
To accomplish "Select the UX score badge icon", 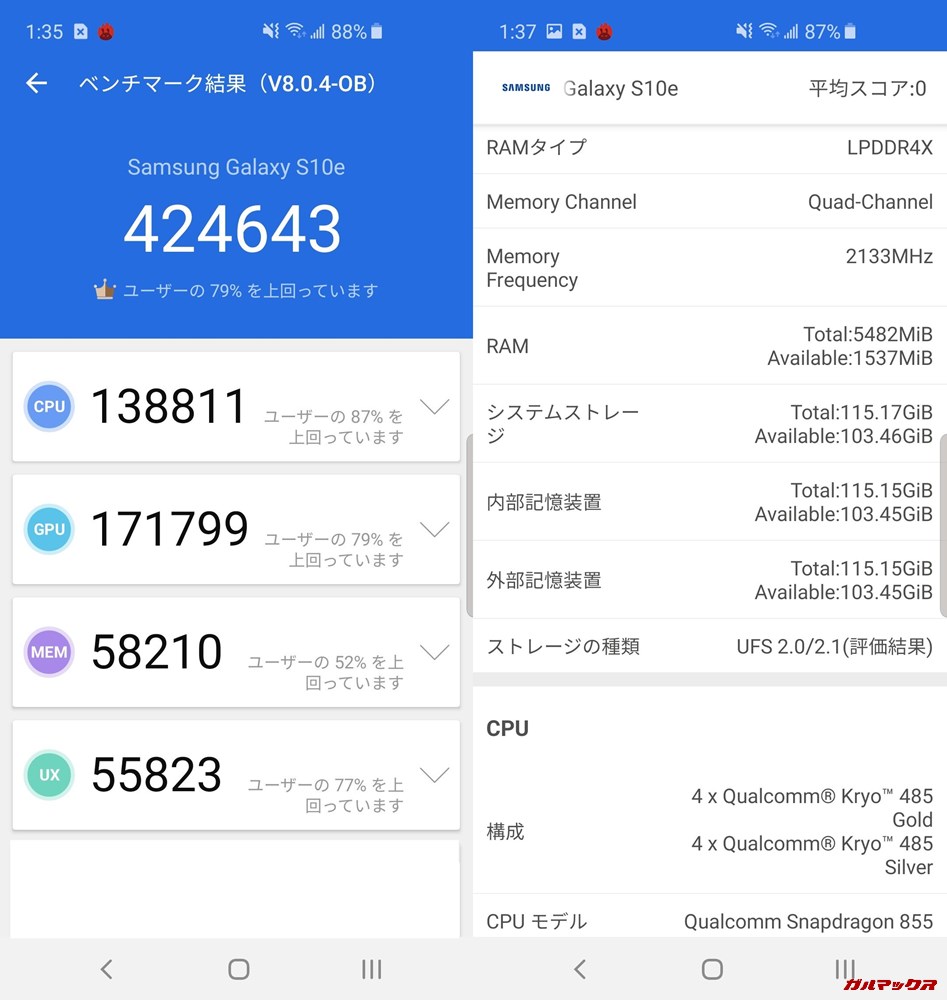I will click(49, 775).
